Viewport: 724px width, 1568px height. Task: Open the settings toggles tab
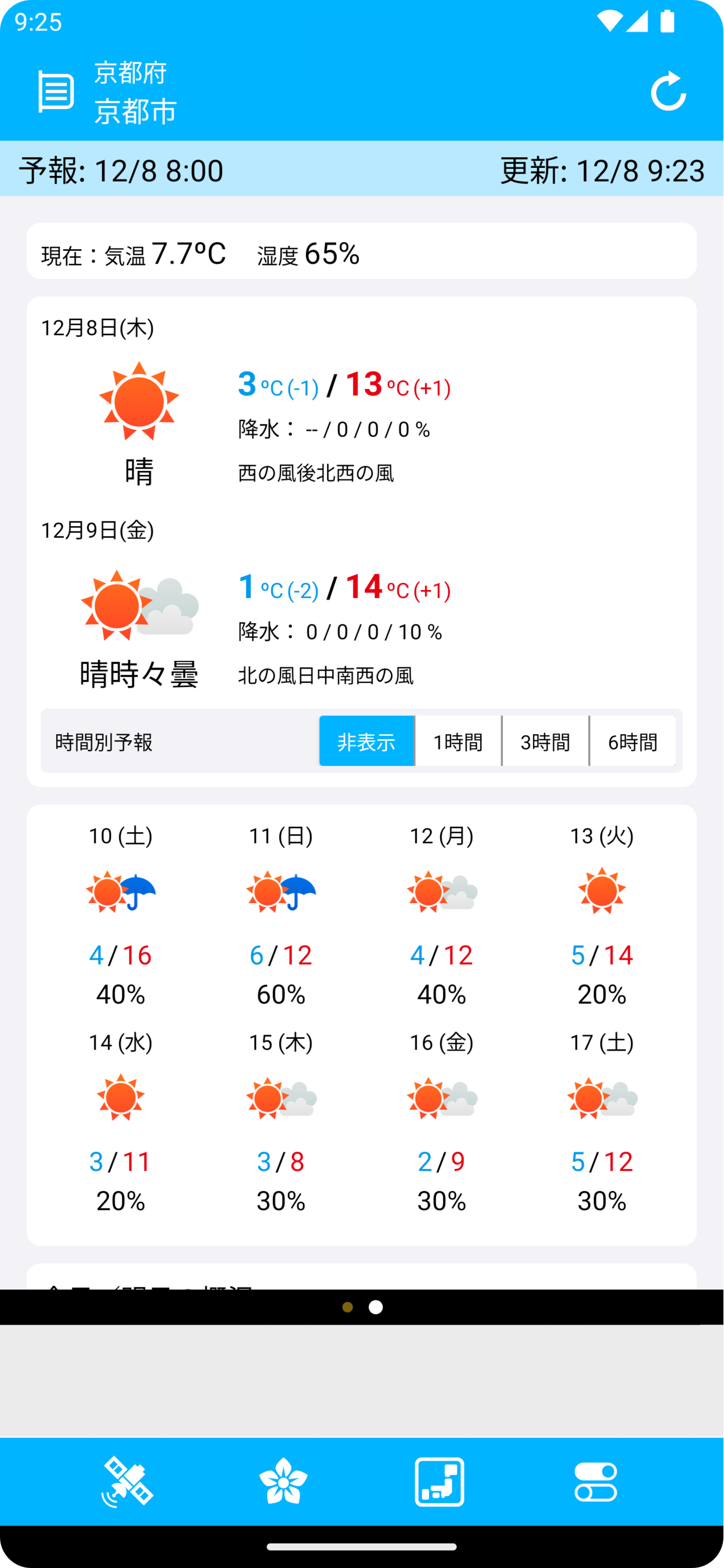[596, 1481]
